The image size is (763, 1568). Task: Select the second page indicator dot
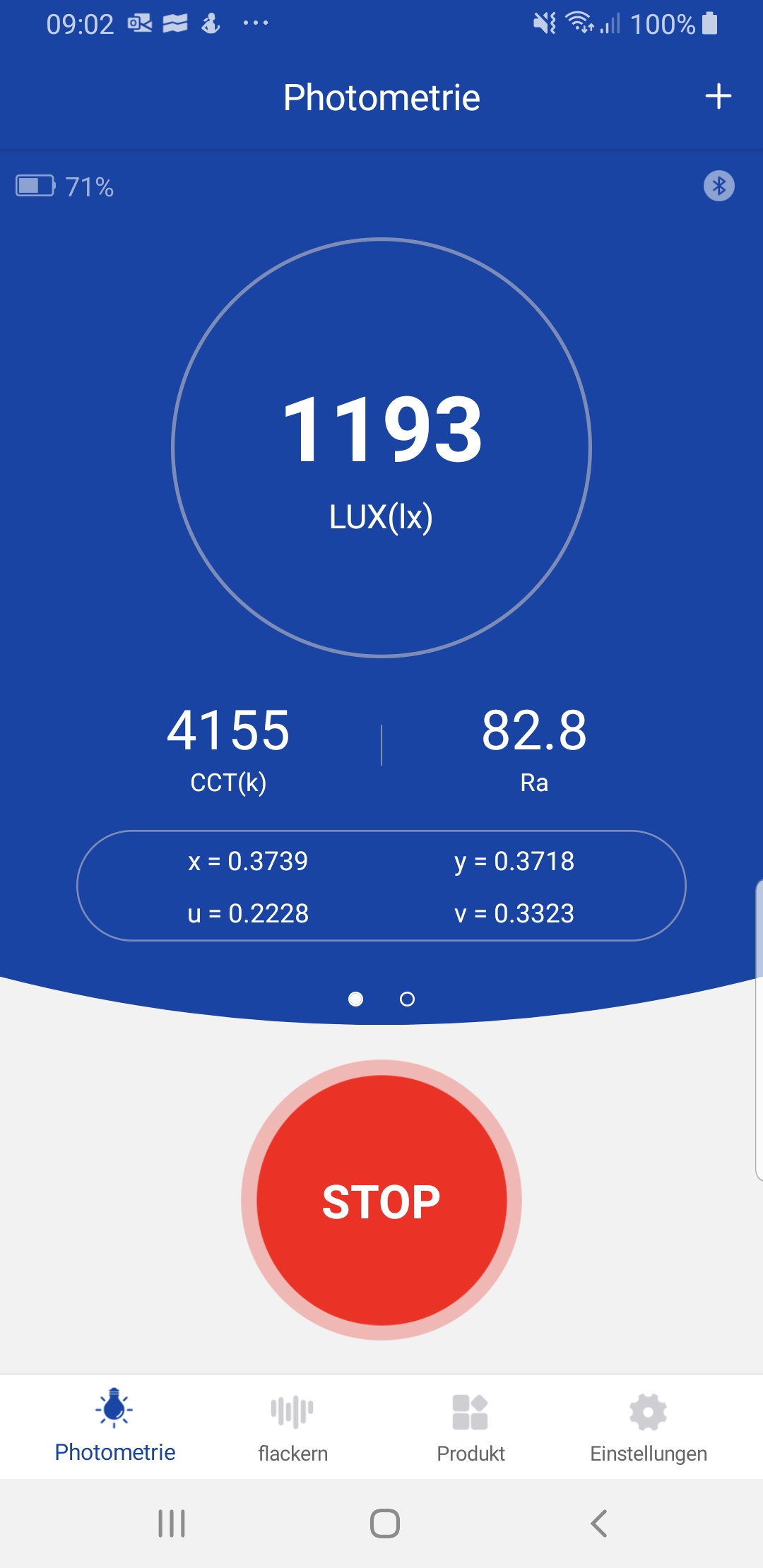pyautogui.click(x=407, y=999)
